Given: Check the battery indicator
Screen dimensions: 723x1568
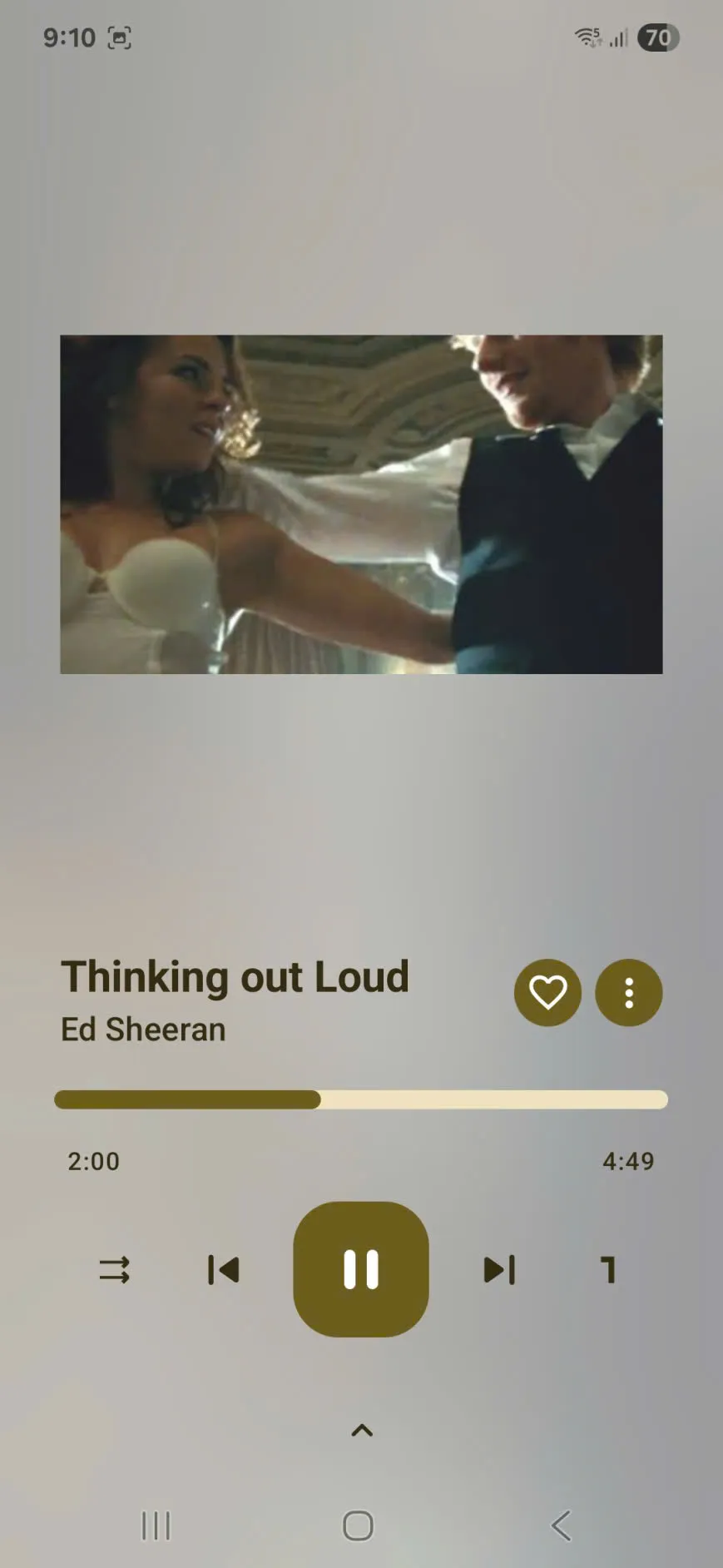Looking at the screenshot, I should pos(657,37).
